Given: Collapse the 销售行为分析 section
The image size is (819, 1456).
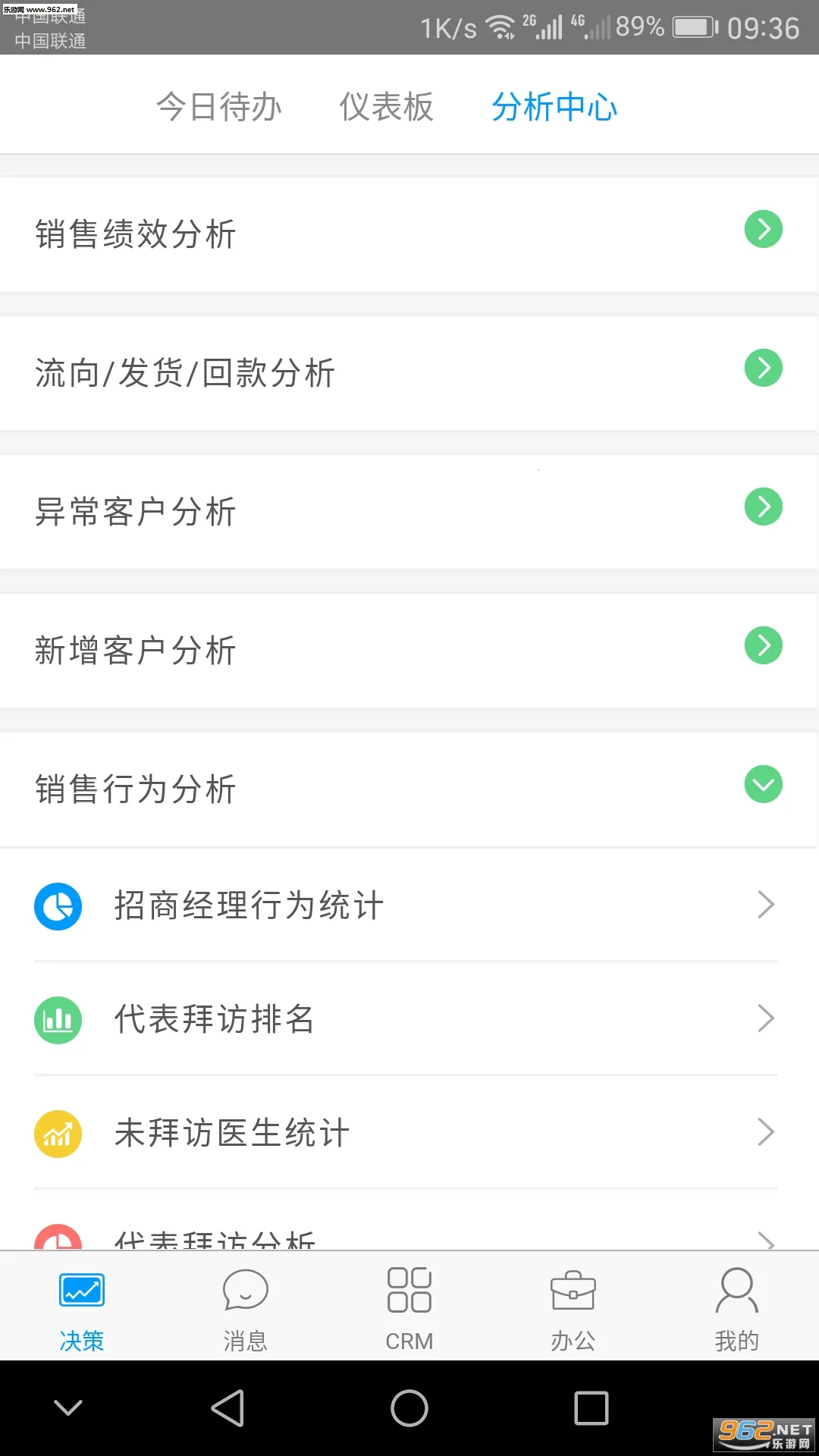Looking at the screenshot, I should click(x=763, y=784).
